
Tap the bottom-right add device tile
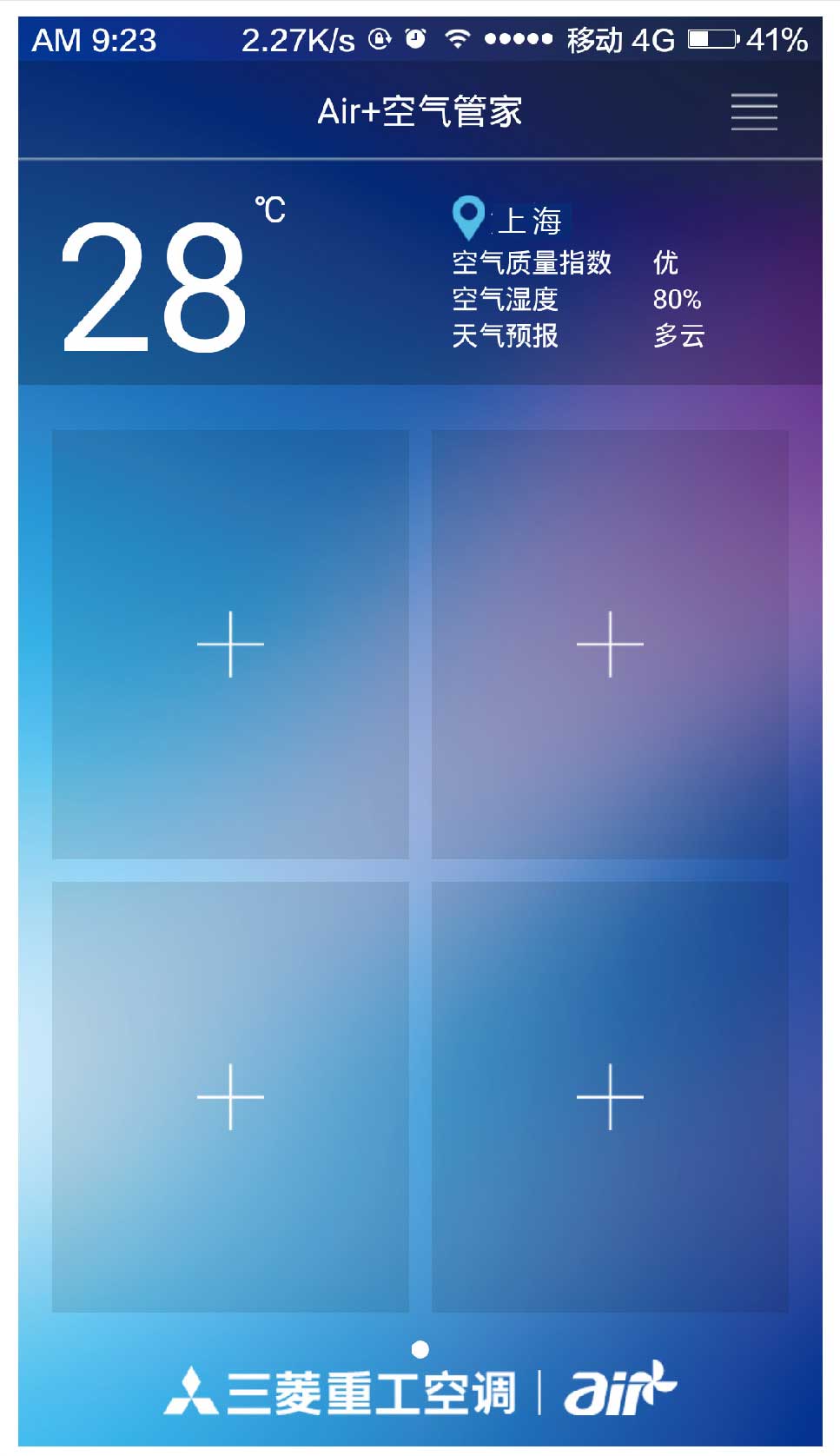click(610, 1096)
